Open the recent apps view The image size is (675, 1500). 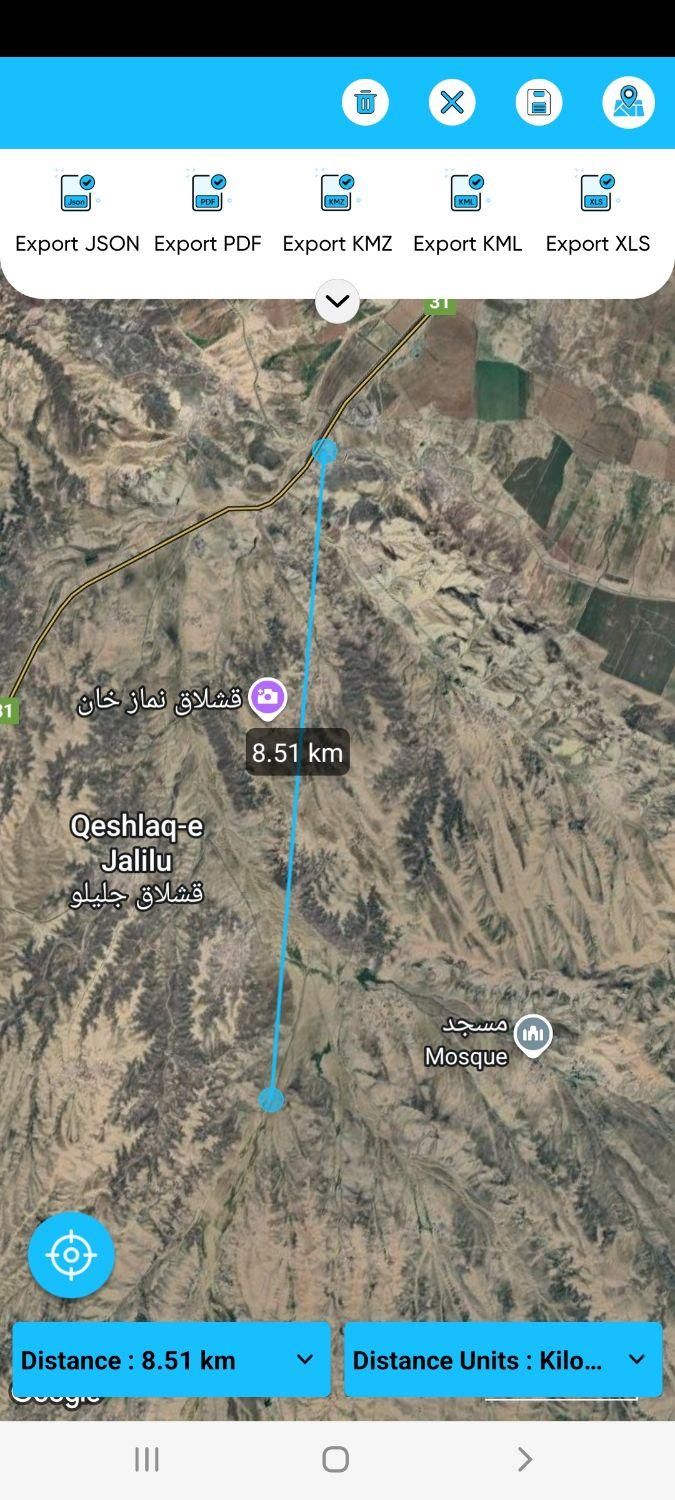pyautogui.click(x=147, y=1459)
